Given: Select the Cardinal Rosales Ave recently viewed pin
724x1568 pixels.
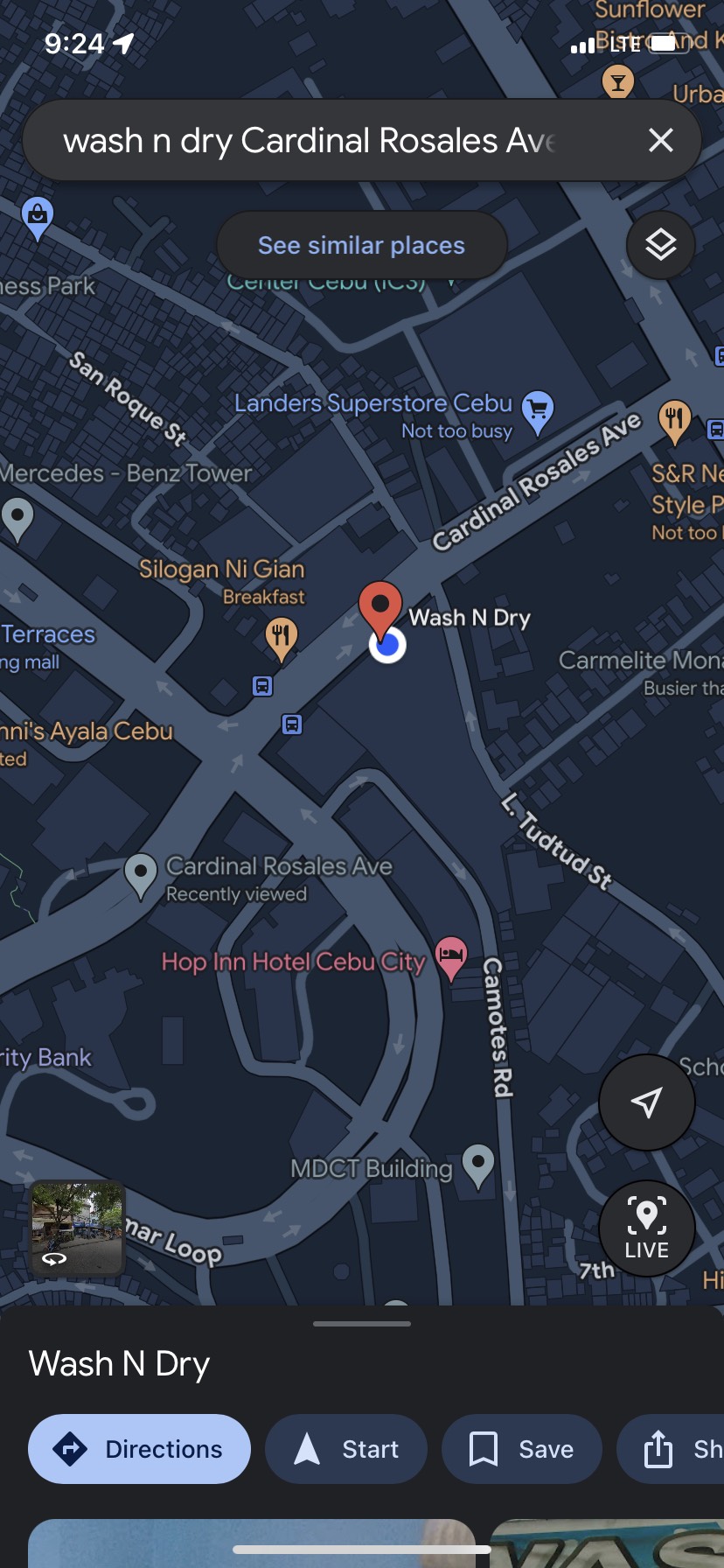Looking at the screenshot, I should click(140, 873).
